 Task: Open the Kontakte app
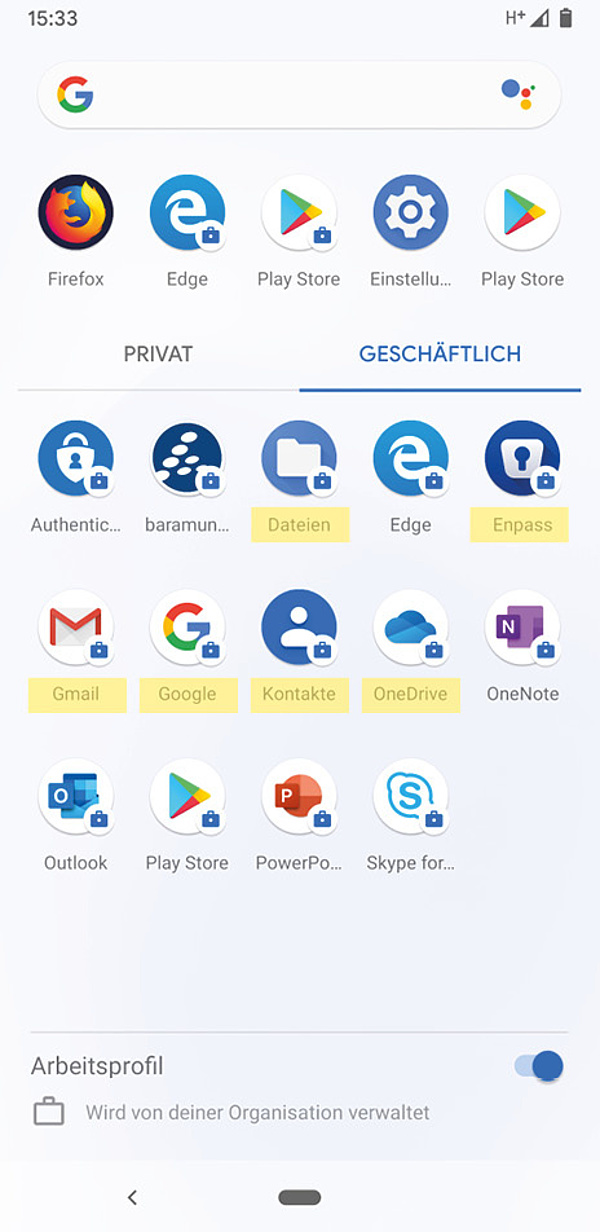click(x=299, y=628)
